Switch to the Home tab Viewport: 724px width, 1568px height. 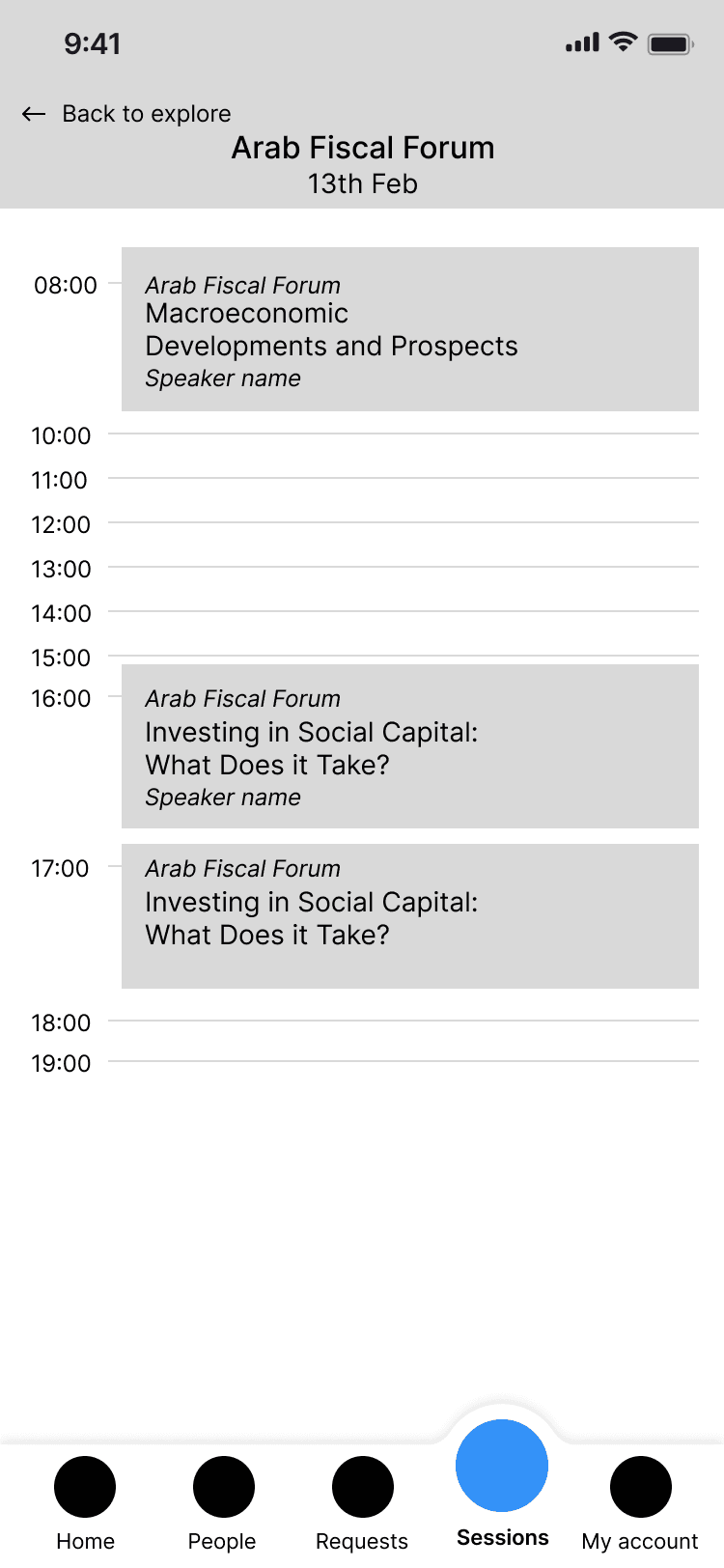pos(85,1503)
